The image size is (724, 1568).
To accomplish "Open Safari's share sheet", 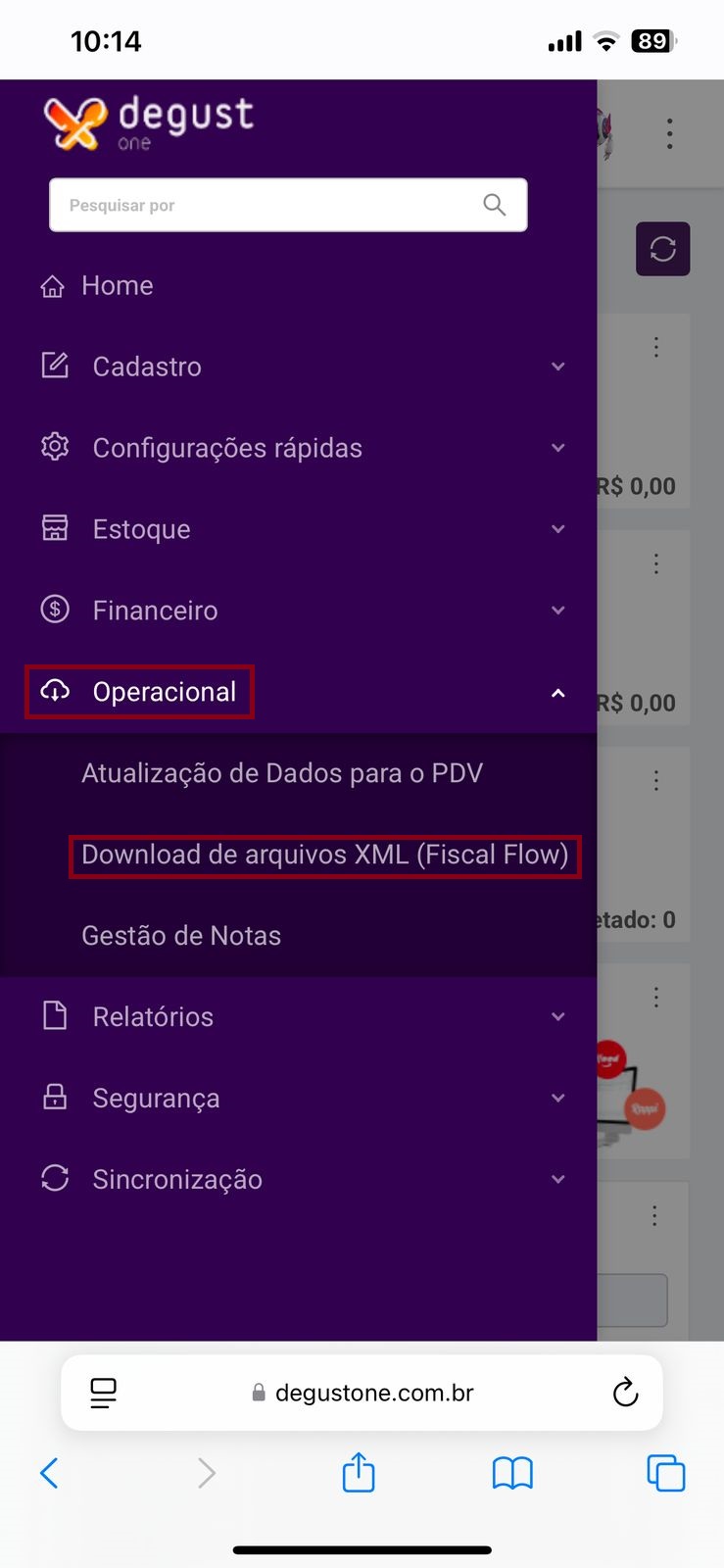I will 359,1472.
